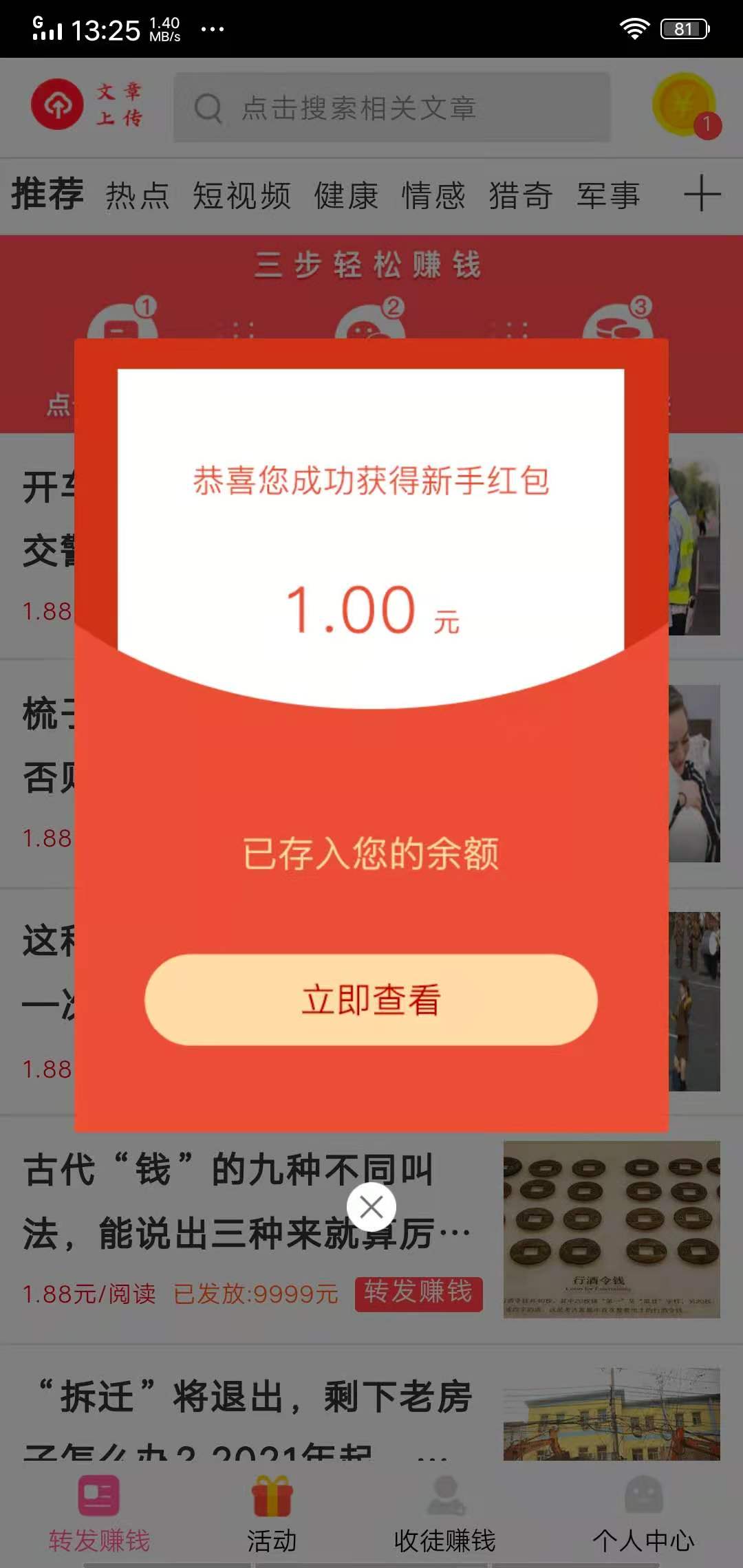This screenshot has width=743, height=1568.
Task: Tap the search magnifier icon
Action: click(208, 109)
